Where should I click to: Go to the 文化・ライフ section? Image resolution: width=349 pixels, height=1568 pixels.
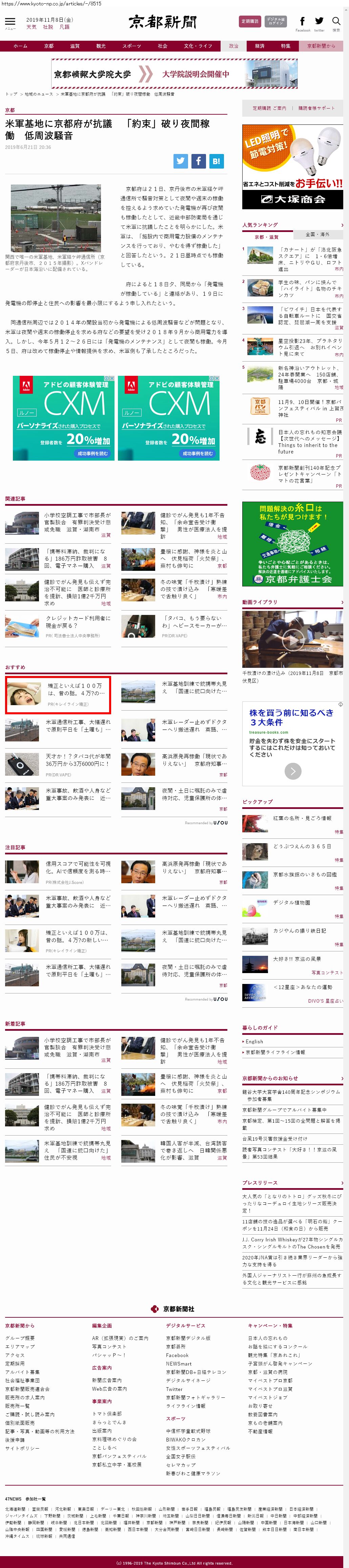point(198,46)
